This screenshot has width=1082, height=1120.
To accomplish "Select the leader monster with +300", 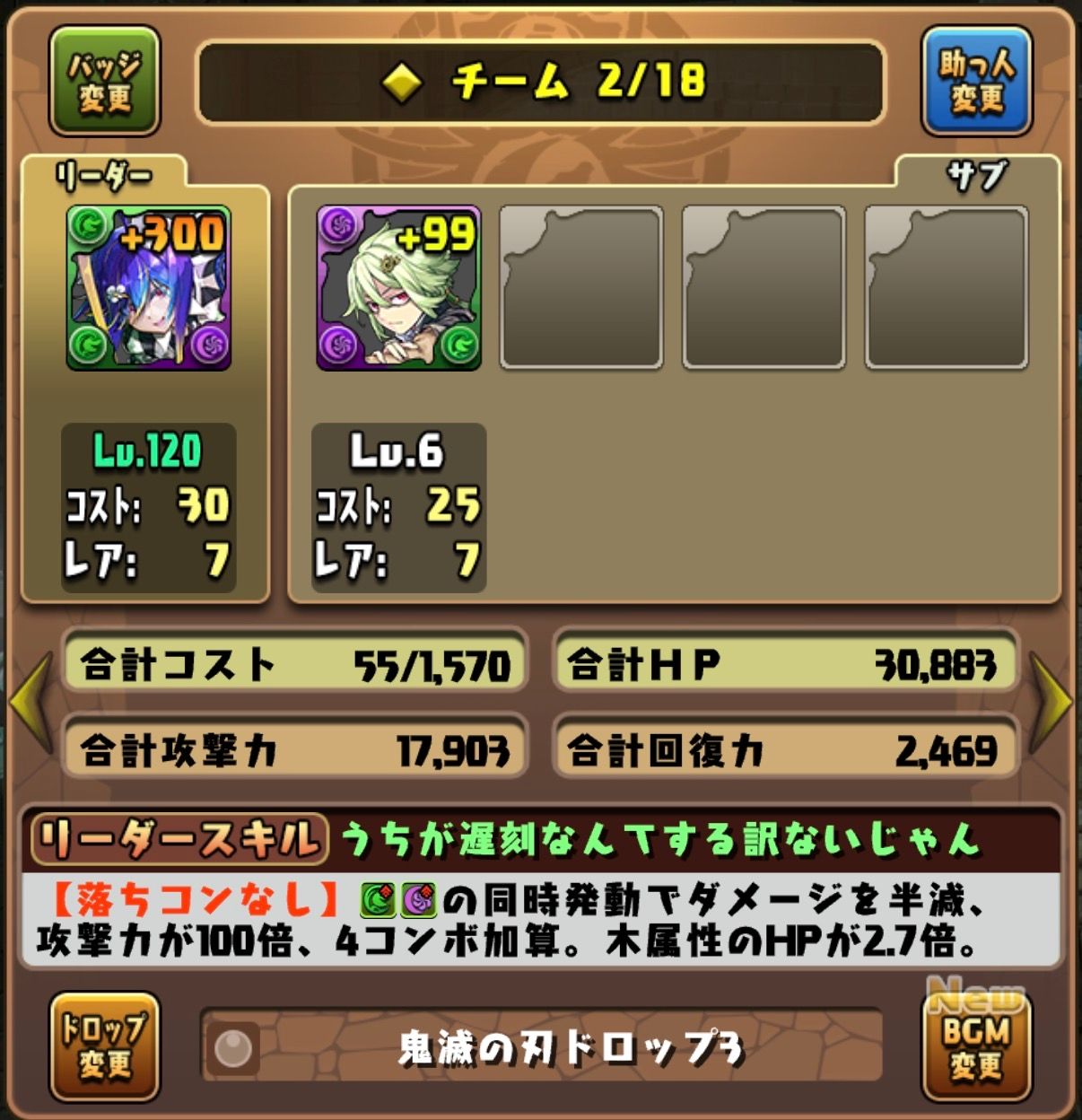I will pos(148,288).
